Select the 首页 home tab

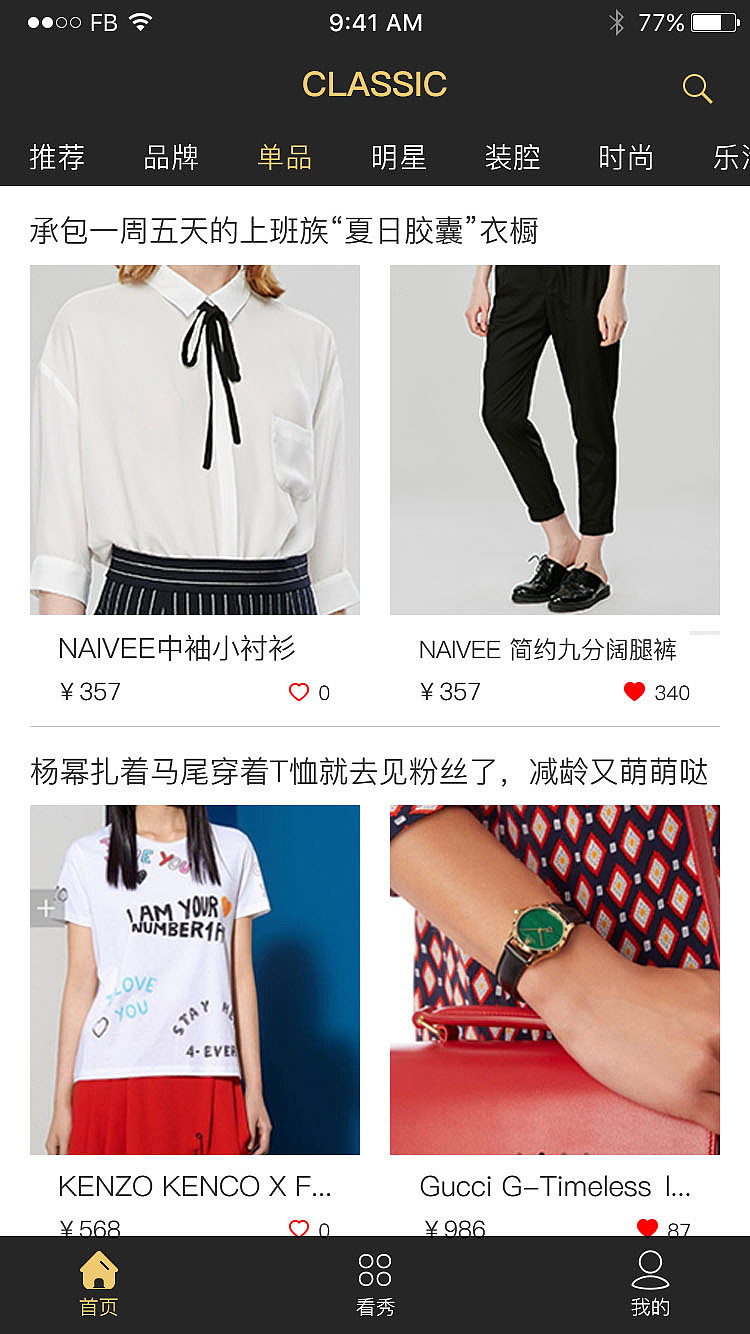(99, 1284)
